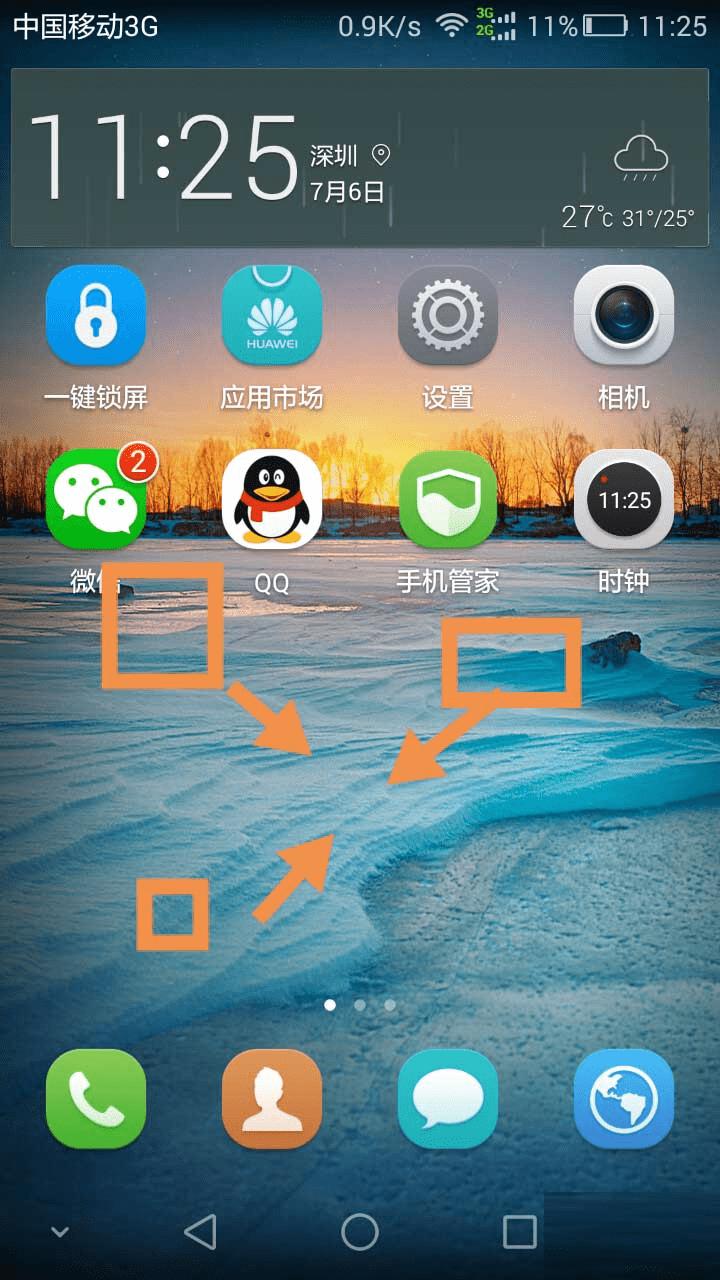720x1280 pixels.
Task: Hide the navigation bar with the small chevron
Action: (x=60, y=1232)
